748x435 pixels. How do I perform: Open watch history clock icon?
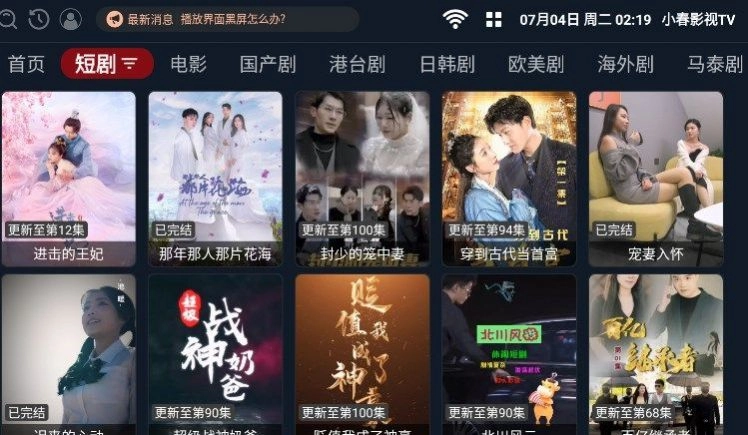click(x=39, y=19)
